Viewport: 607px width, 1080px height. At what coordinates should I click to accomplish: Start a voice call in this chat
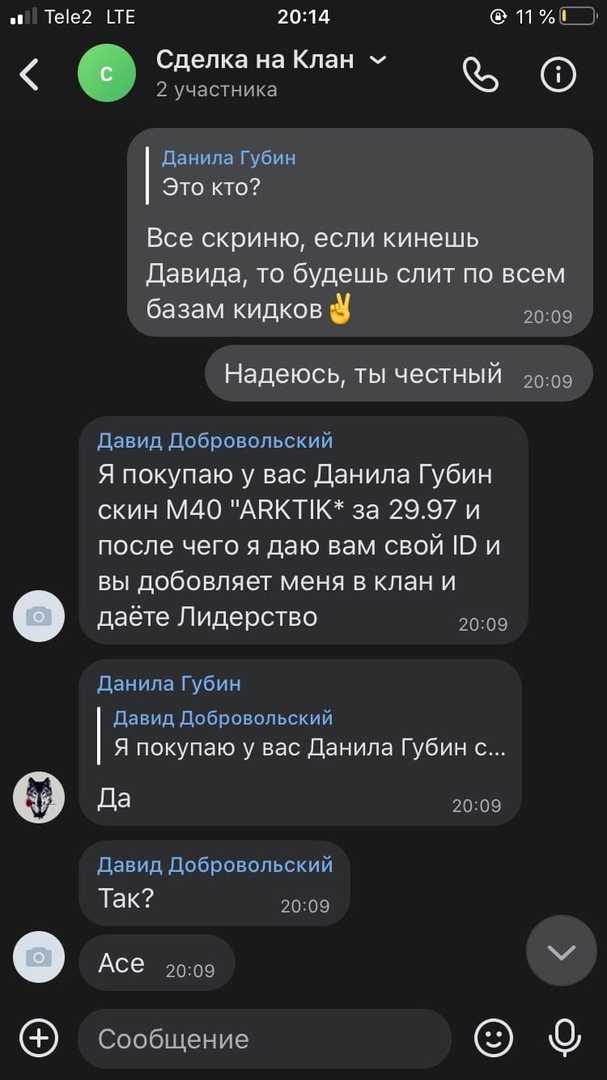point(481,74)
